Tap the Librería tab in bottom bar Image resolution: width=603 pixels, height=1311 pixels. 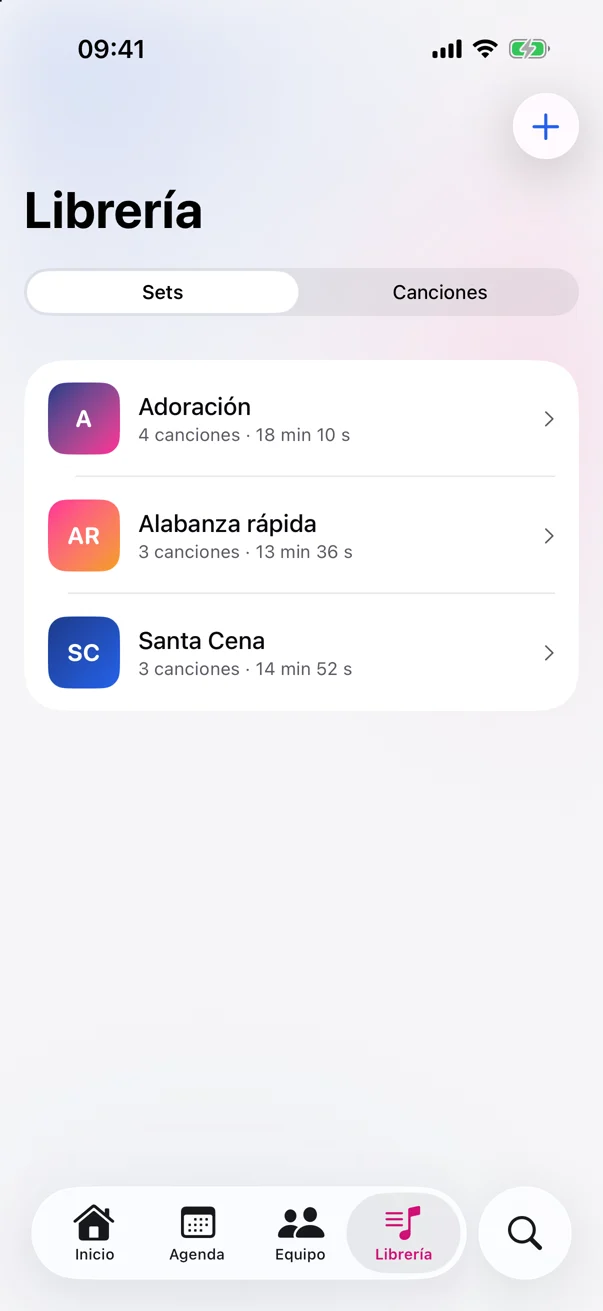click(403, 1233)
